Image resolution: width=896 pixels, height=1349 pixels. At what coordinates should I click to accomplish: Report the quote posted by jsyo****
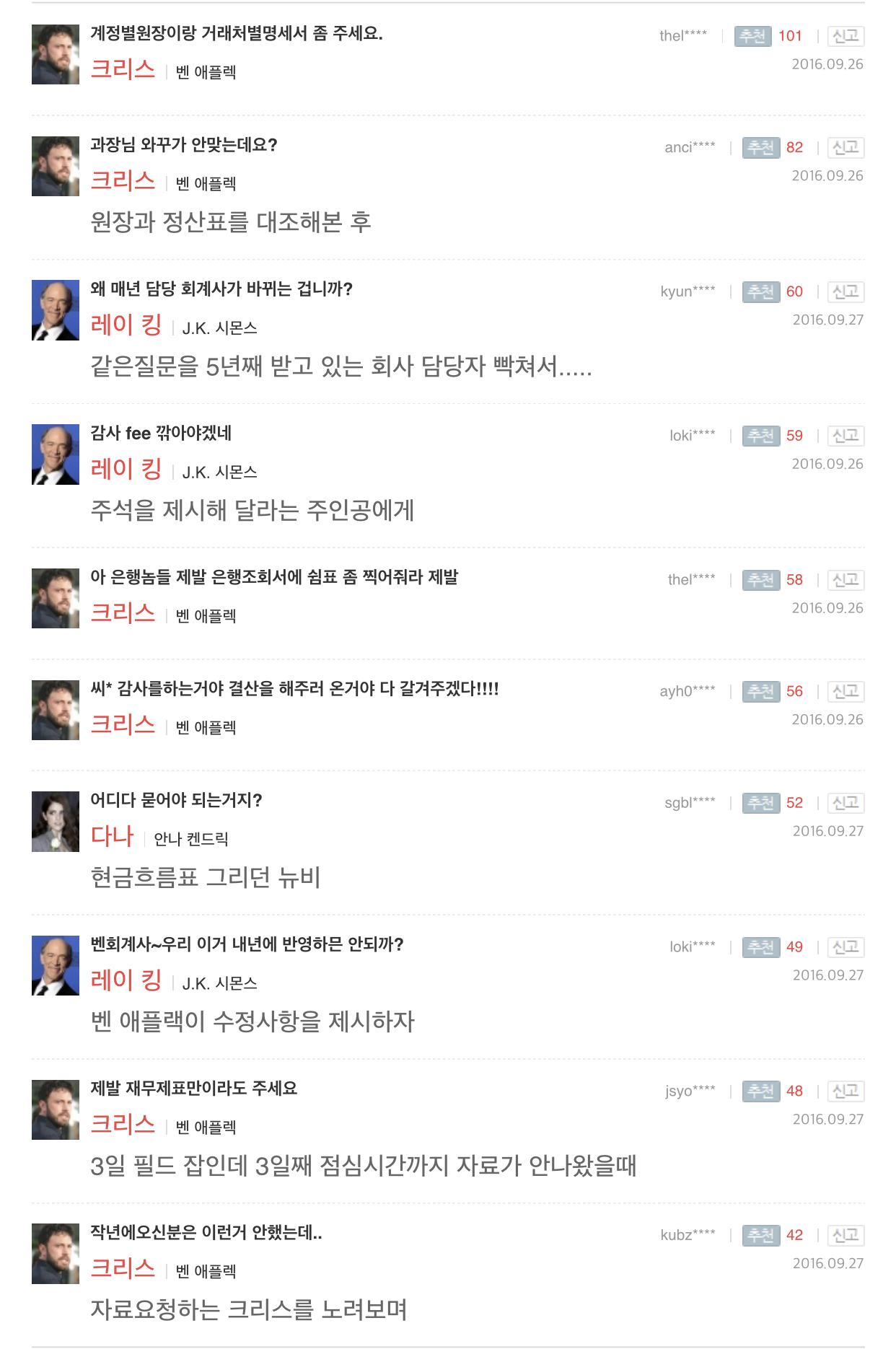point(846,1091)
